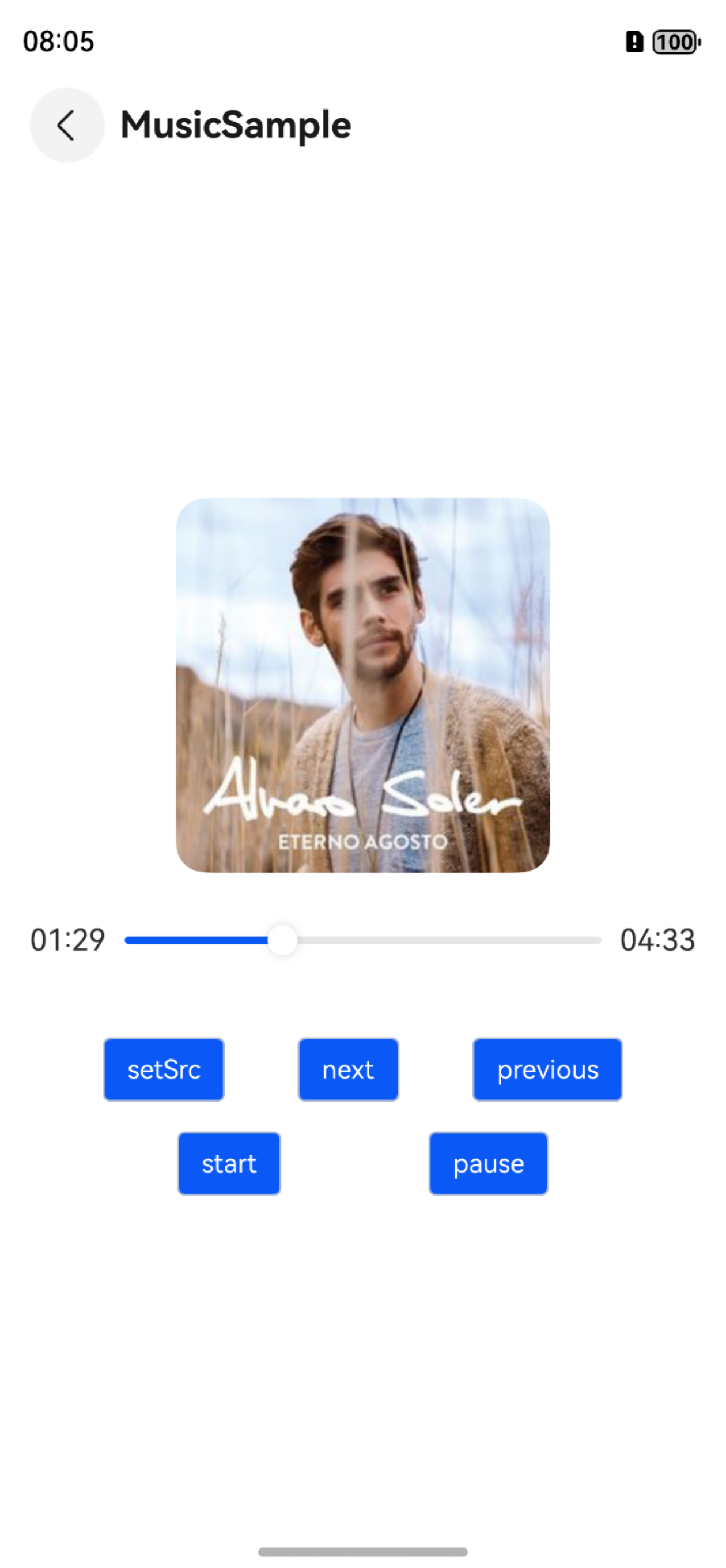The width and height of the screenshot is (726, 1568).
Task: Pause the current song
Action: pos(488,1163)
